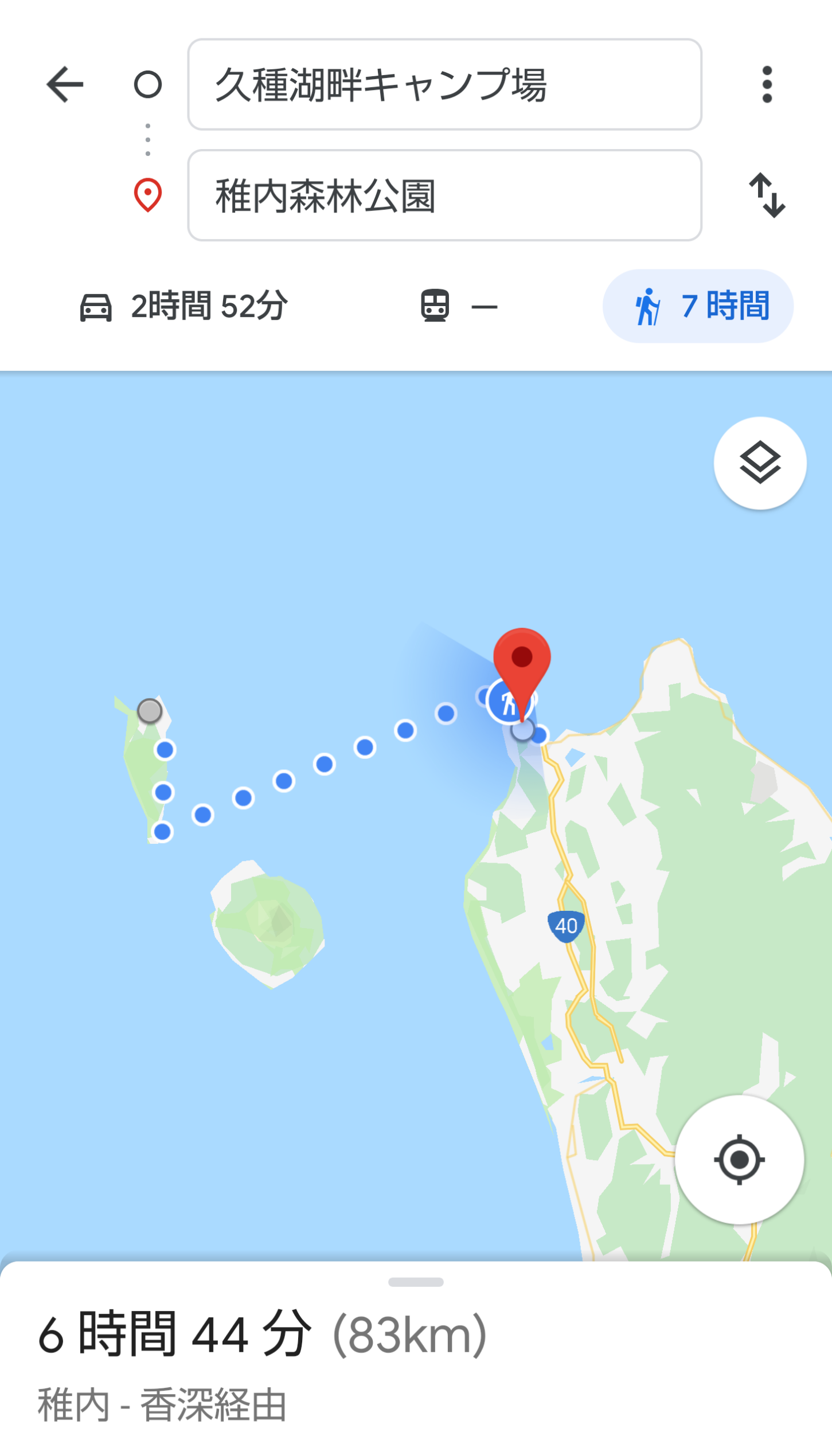832x1456 pixels.
Task: Center map on my current location
Action: (739, 1160)
